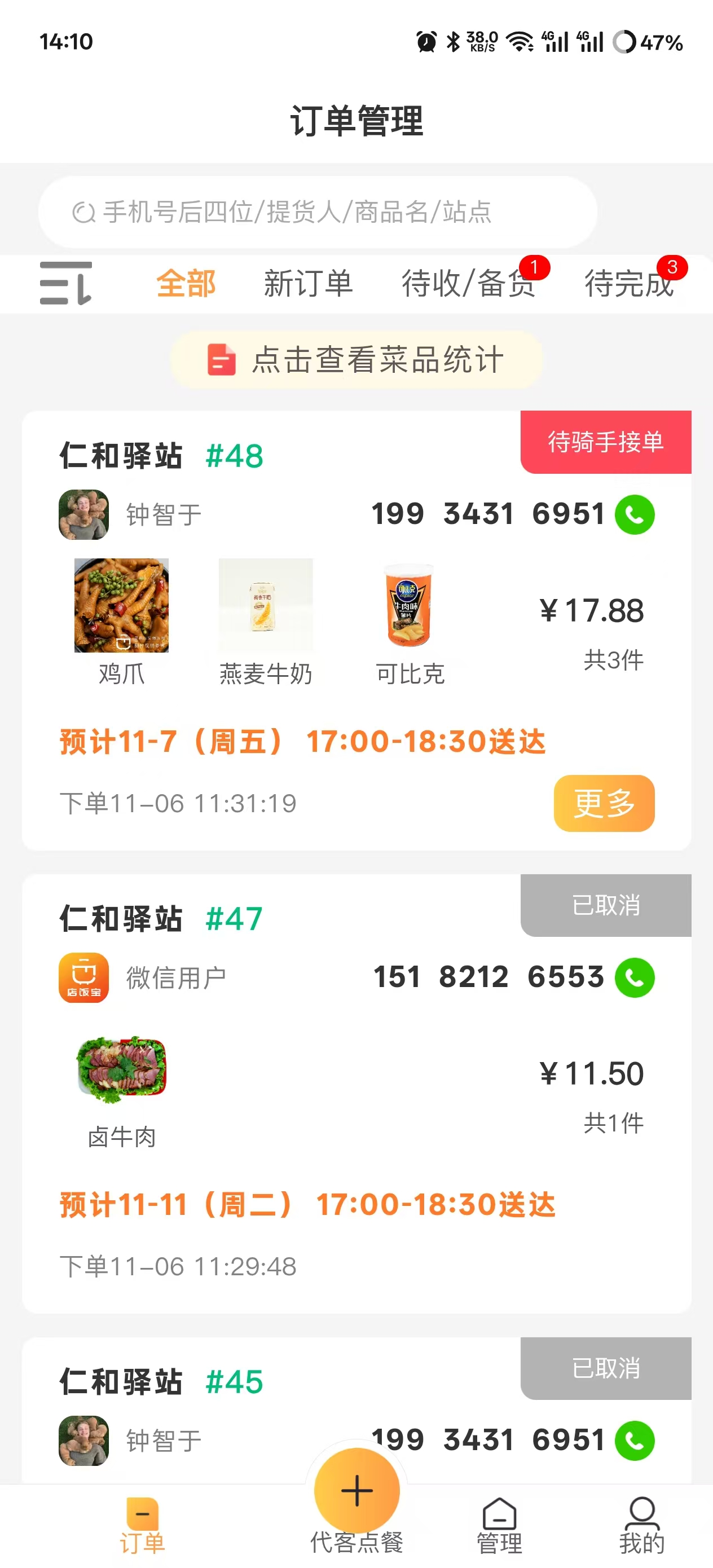Viewport: 713px width, 1568px height.
Task: Call the customer of order #47
Action: click(635, 977)
